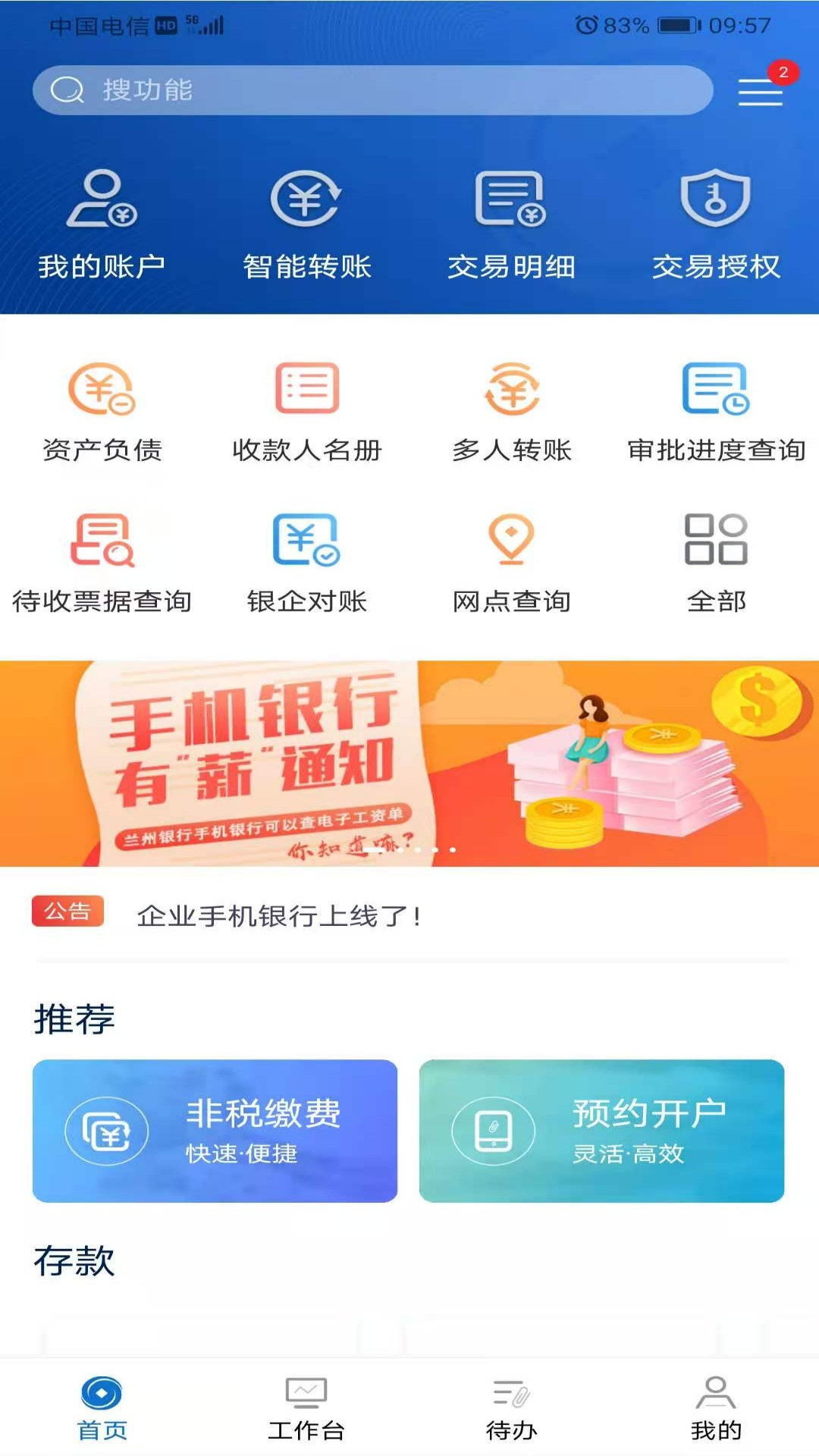The width and height of the screenshot is (819, 1456).
Task: View 交易明细 transaction details
Action: coord(512,224)
